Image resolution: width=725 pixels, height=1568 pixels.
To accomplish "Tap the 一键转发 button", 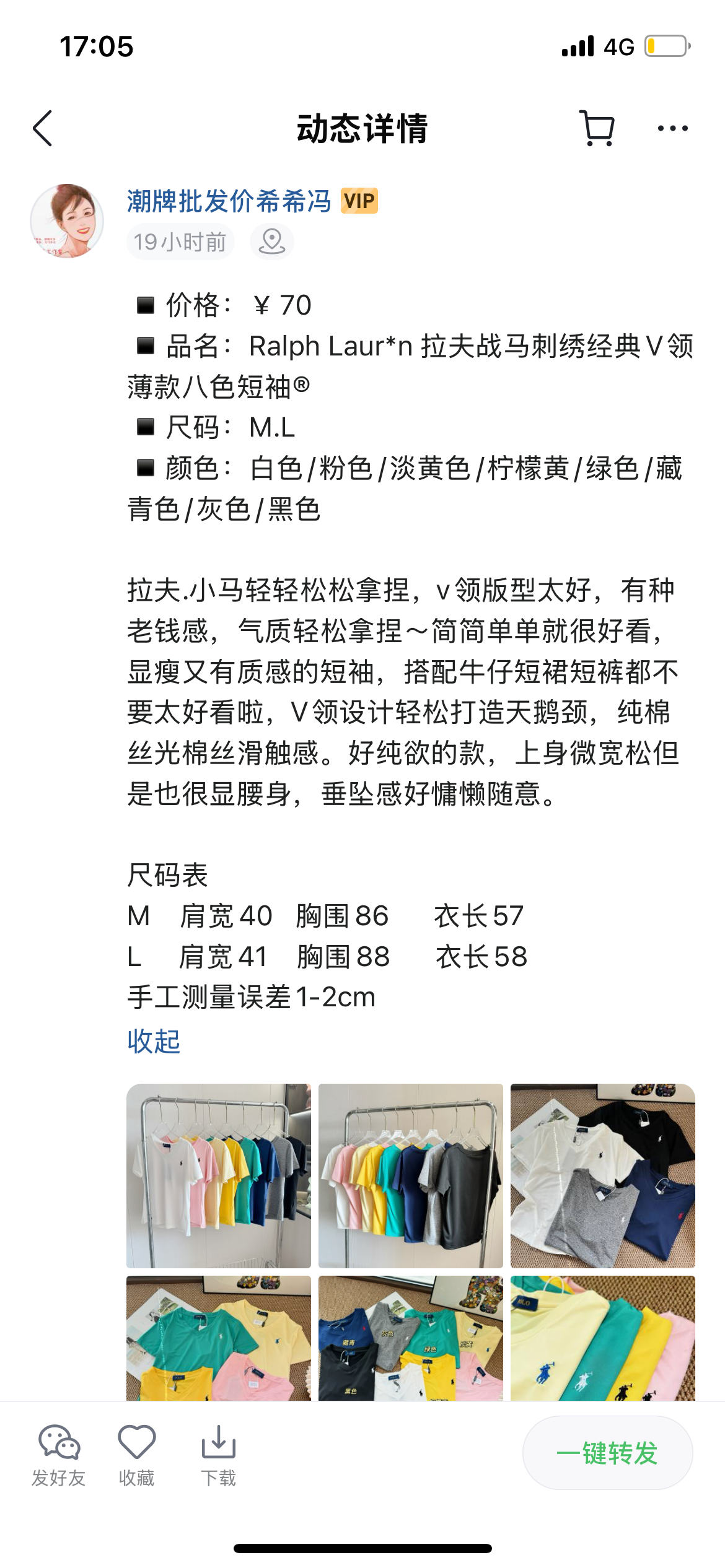I will [x=607, y=1453].
